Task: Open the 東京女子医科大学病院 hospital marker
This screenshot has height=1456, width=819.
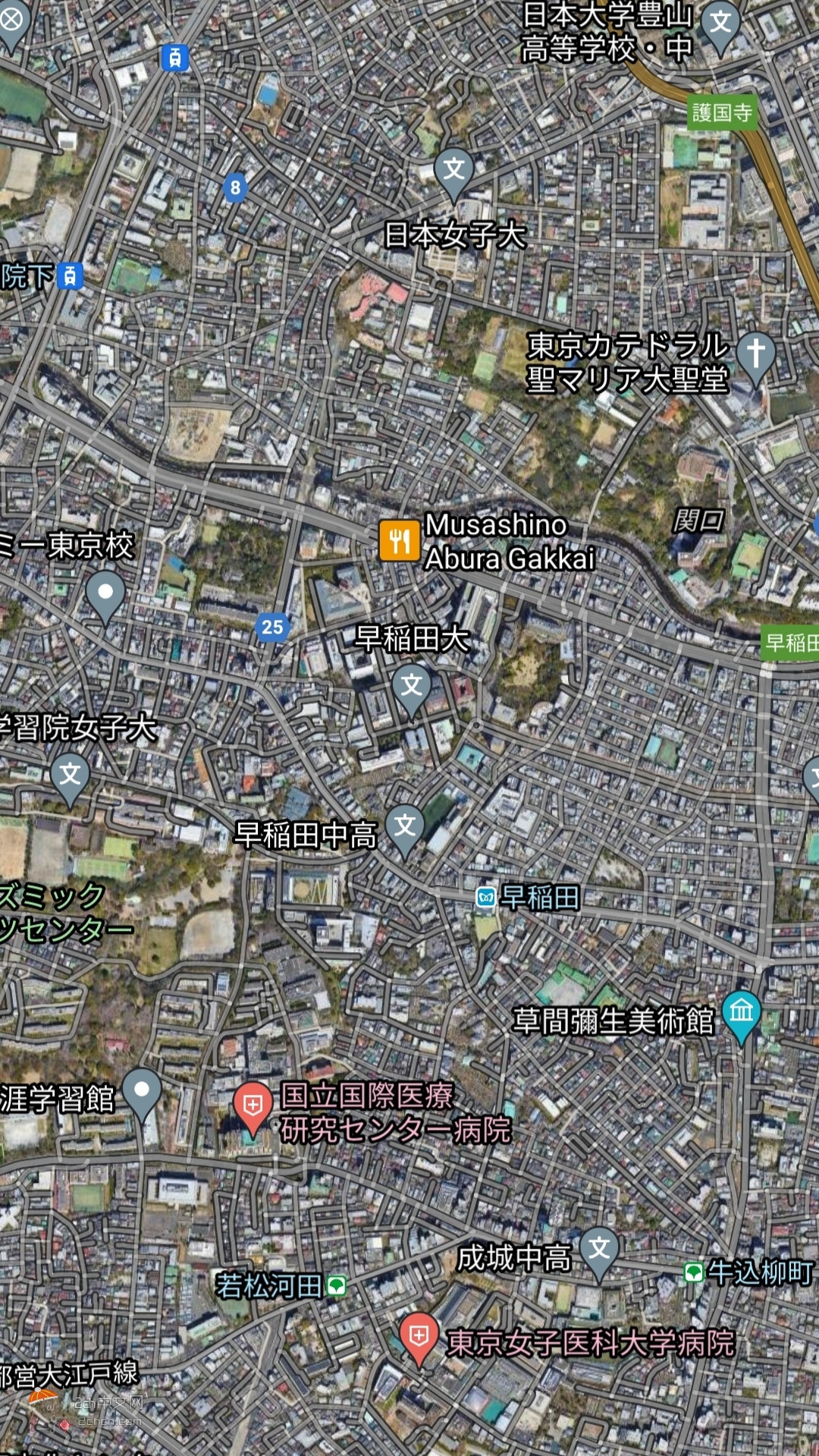Action: 419,1336
